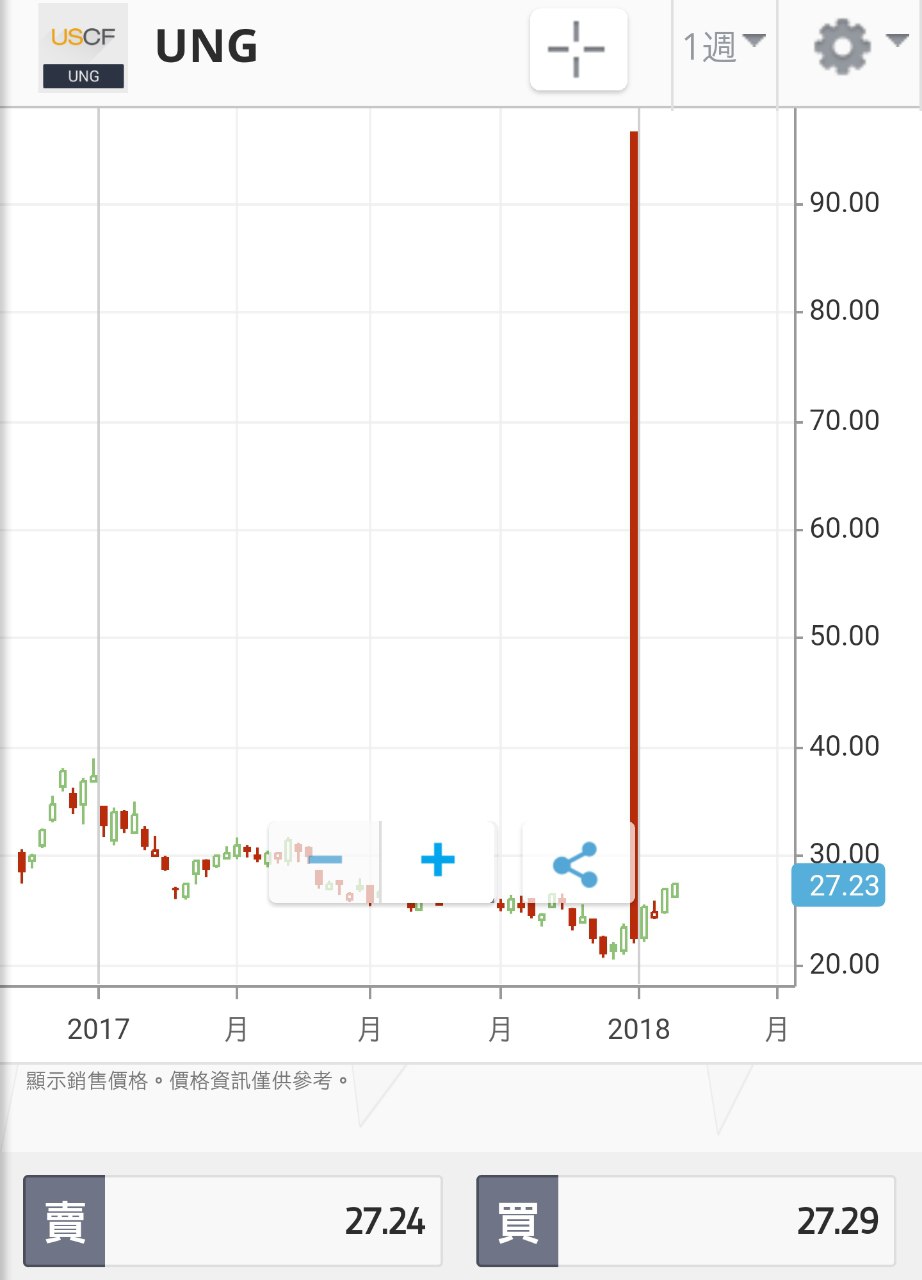The height and width of the screenshot is (1280, 922).
Task: Tap 買 to buy at 27.29
Action: pyautogui.click(x=685, y=1221)
